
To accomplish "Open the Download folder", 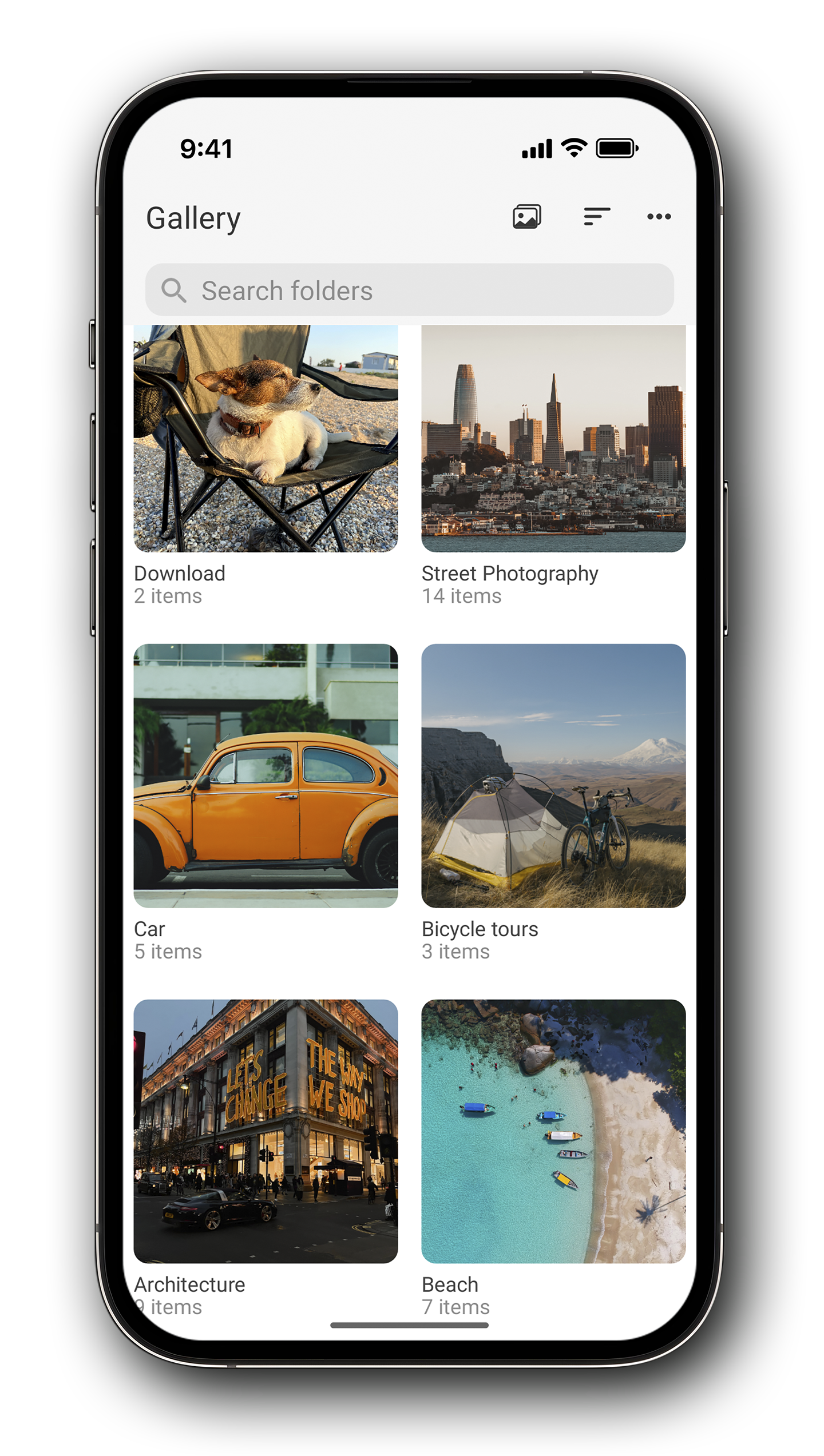I will pos(266,439).
